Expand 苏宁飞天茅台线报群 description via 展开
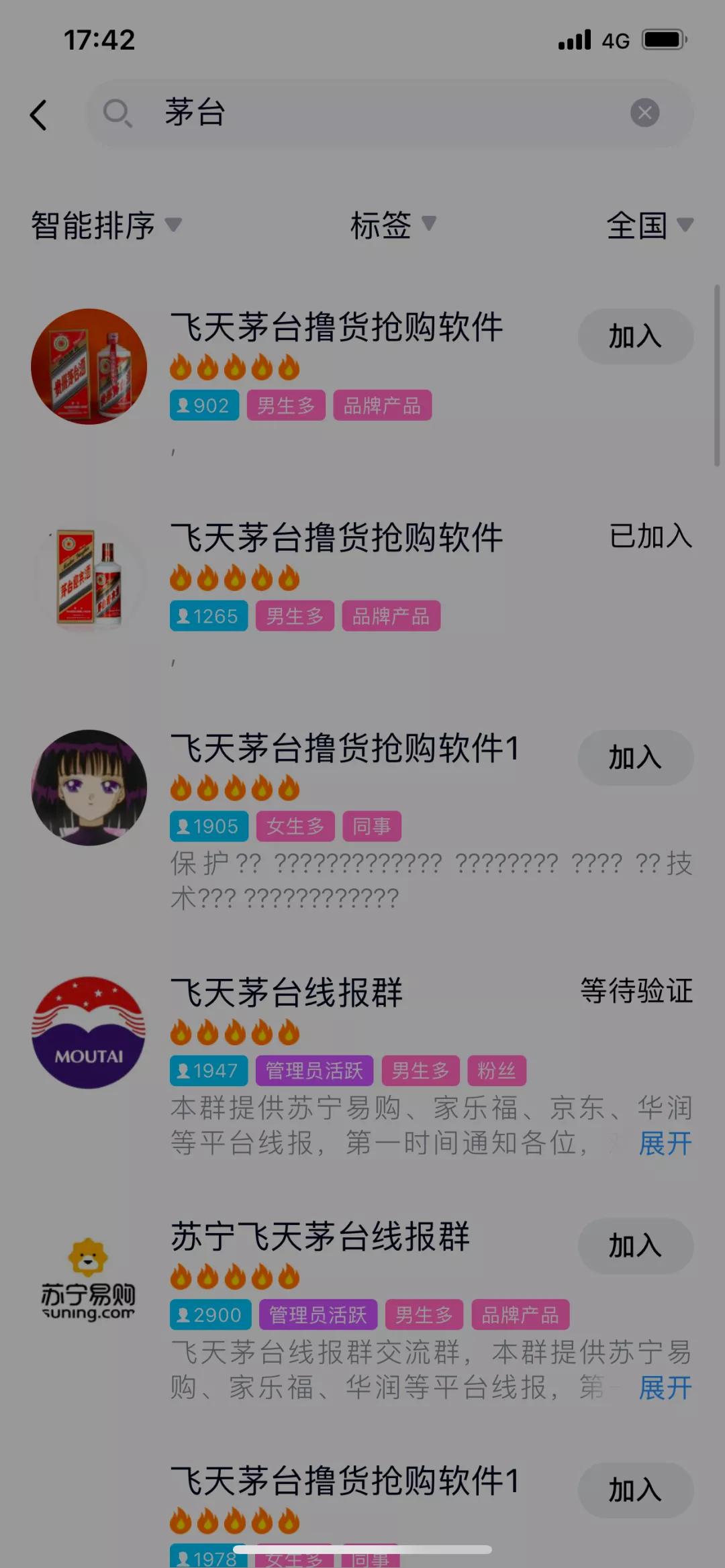The width and height of the screenshot is (725, 1568). (664, 1388)
